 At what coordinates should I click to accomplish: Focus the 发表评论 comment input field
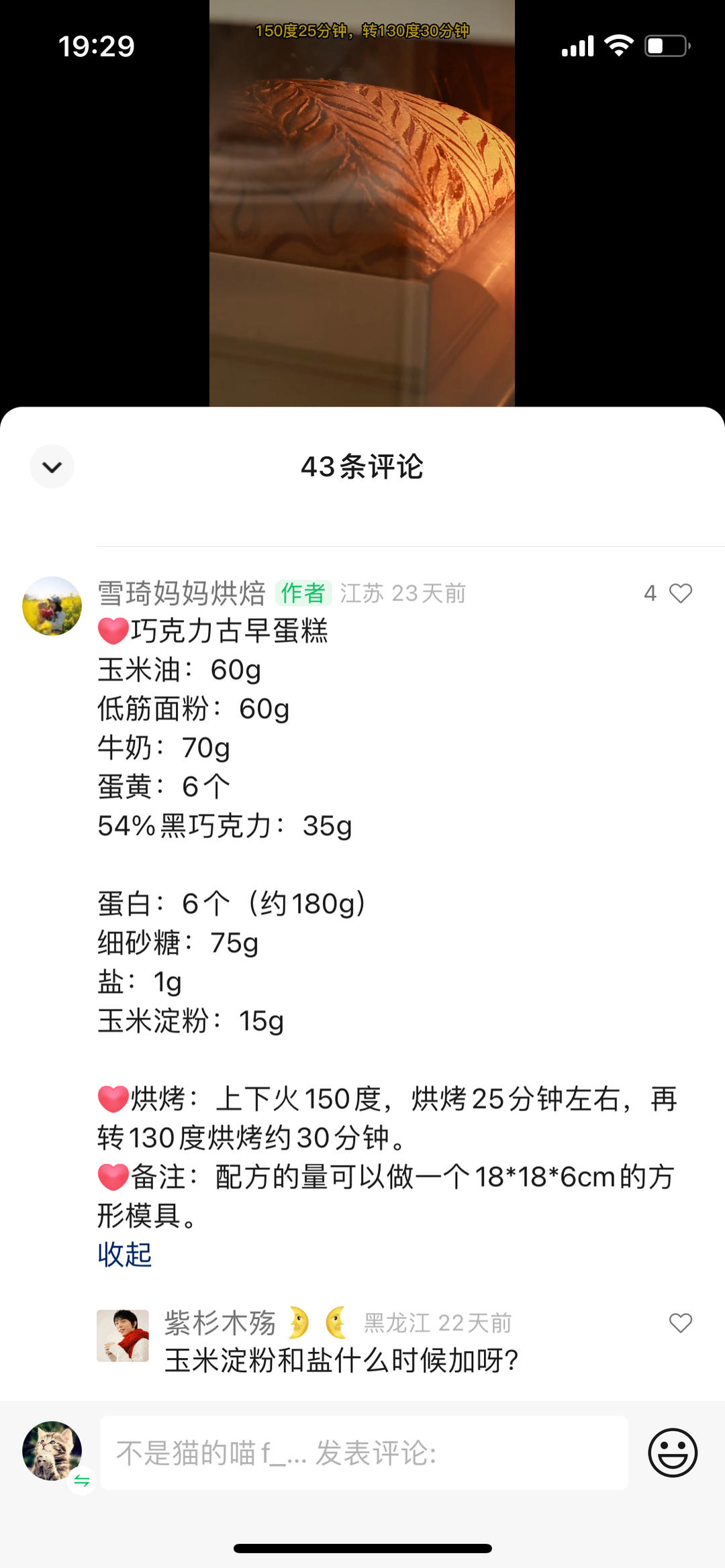click(x=364, y=1453)
